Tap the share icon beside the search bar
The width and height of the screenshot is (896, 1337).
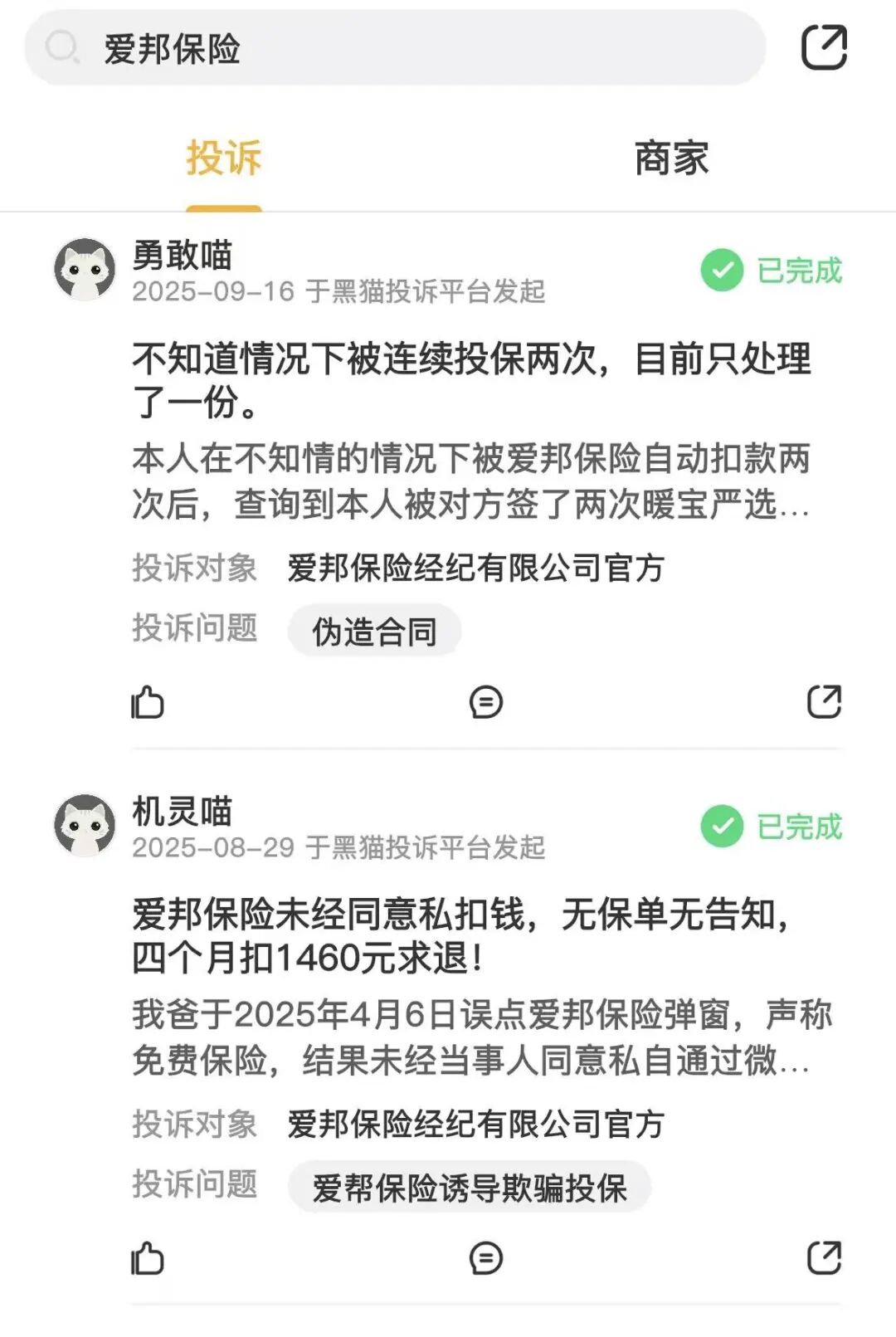tap(824, 47)
